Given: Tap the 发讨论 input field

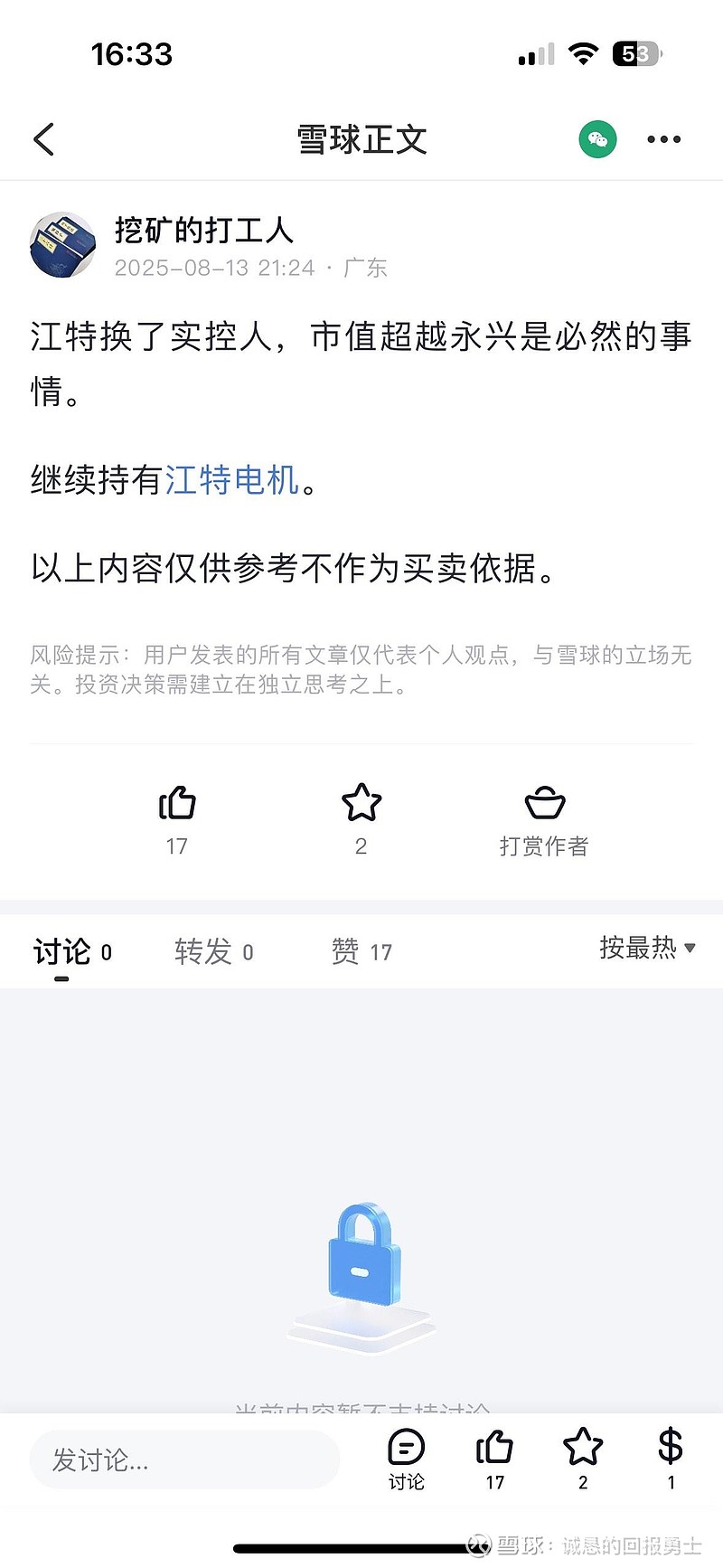Looking at the screenshot, I should pyautogui.click(x=184, y=1459).
